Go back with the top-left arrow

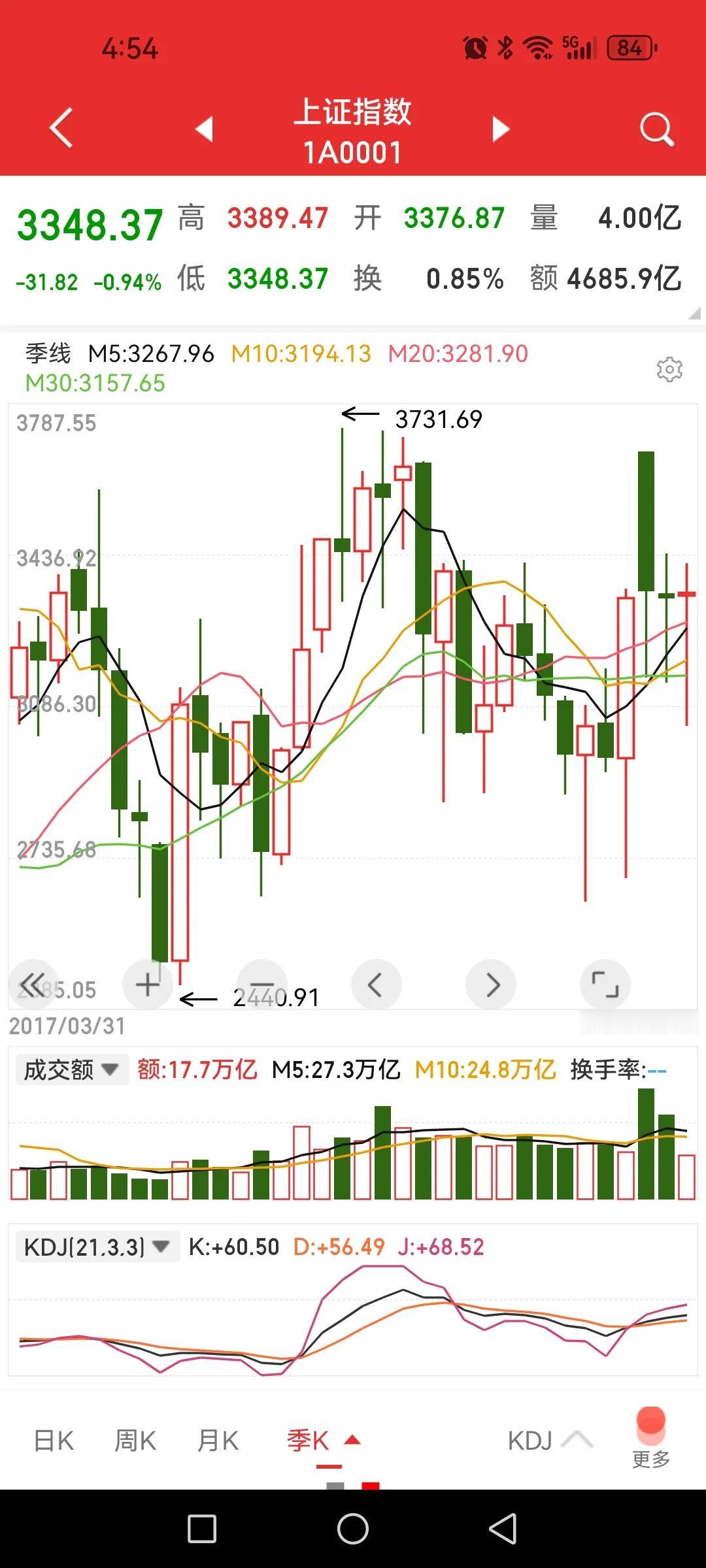pyautogui.click(x=61, y=128)
